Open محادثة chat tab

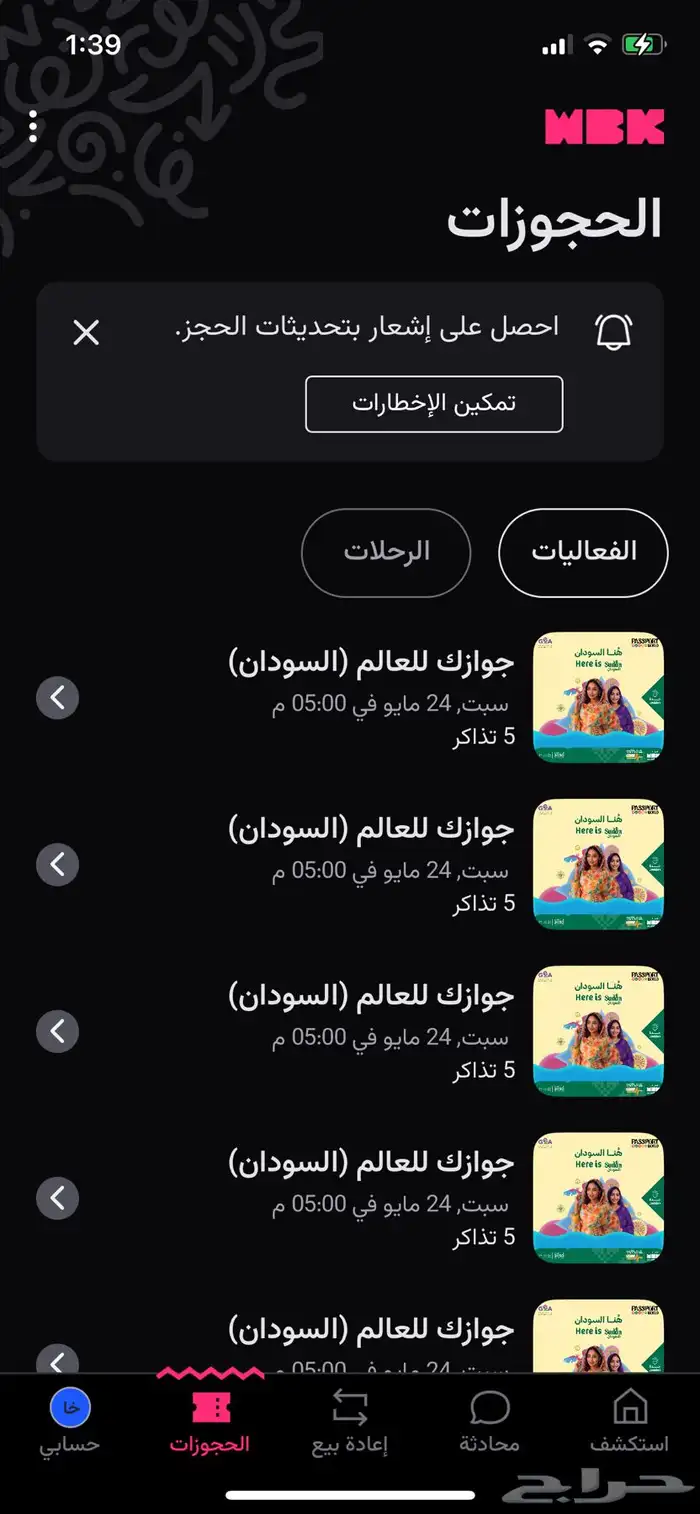pyautogui.click(x=489, y=1421)
